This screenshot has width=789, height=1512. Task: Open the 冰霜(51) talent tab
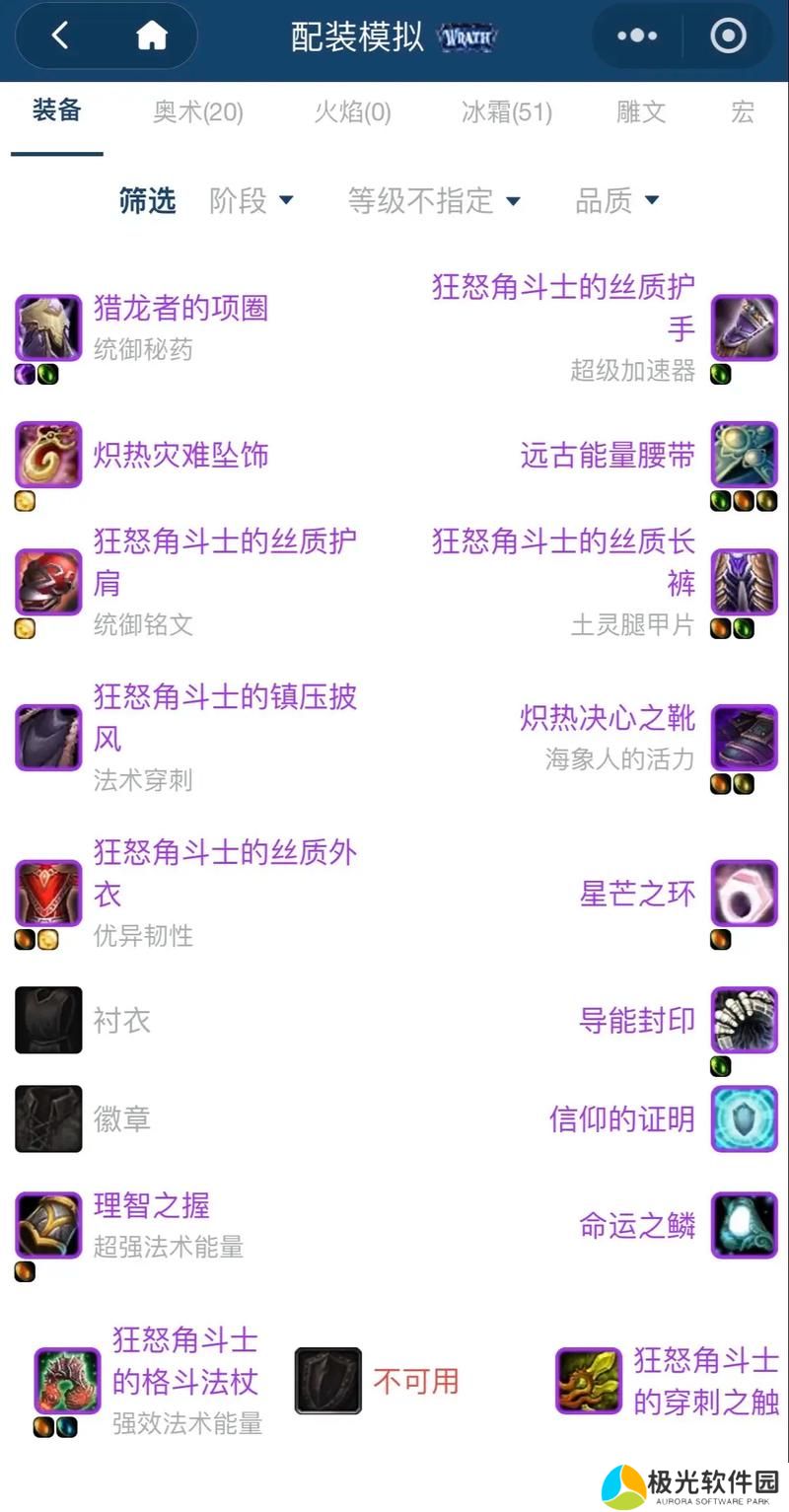(506, 112)
